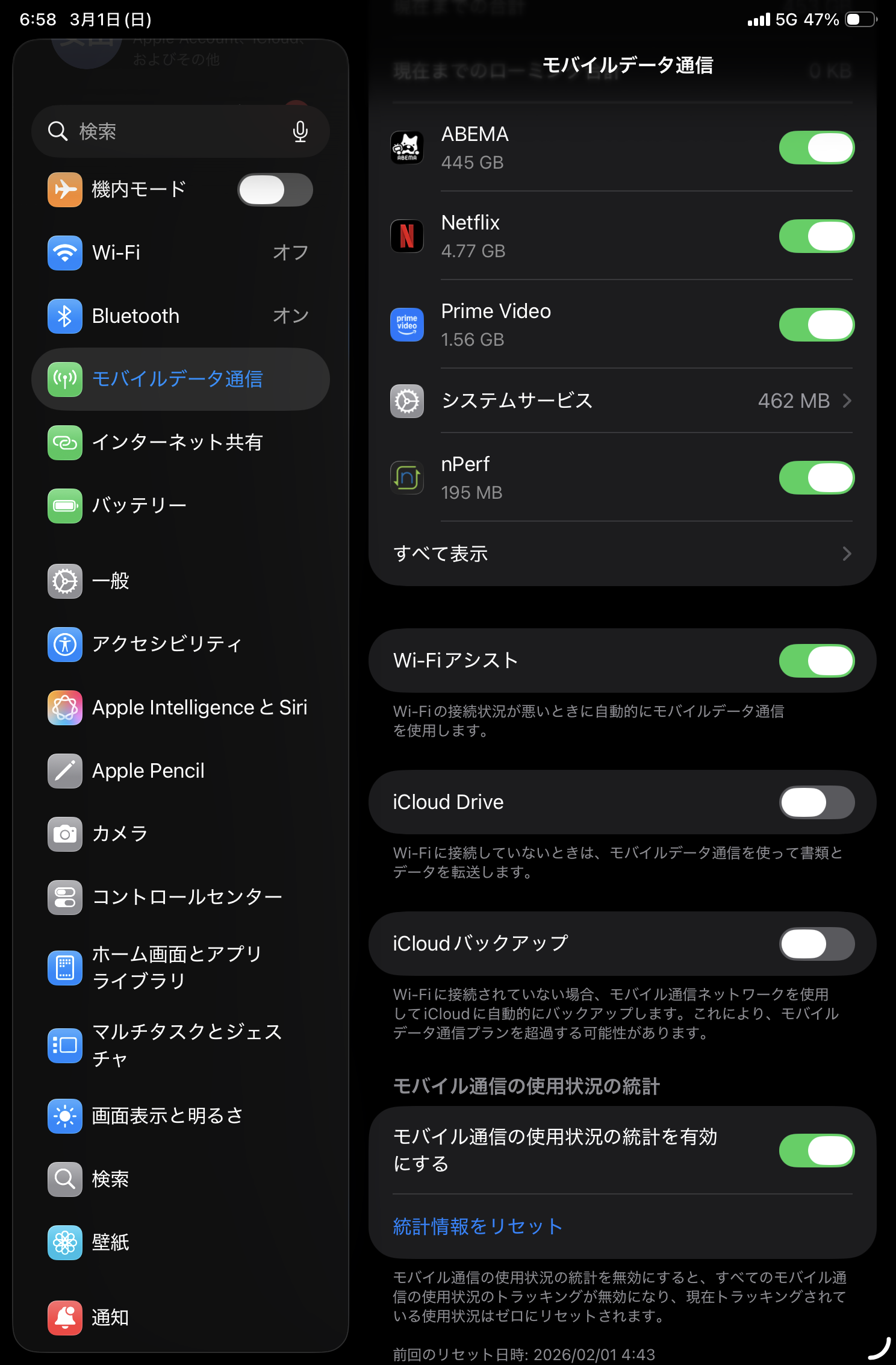
Task: Open コントロールセンター settings
Action: coord(179,897)
